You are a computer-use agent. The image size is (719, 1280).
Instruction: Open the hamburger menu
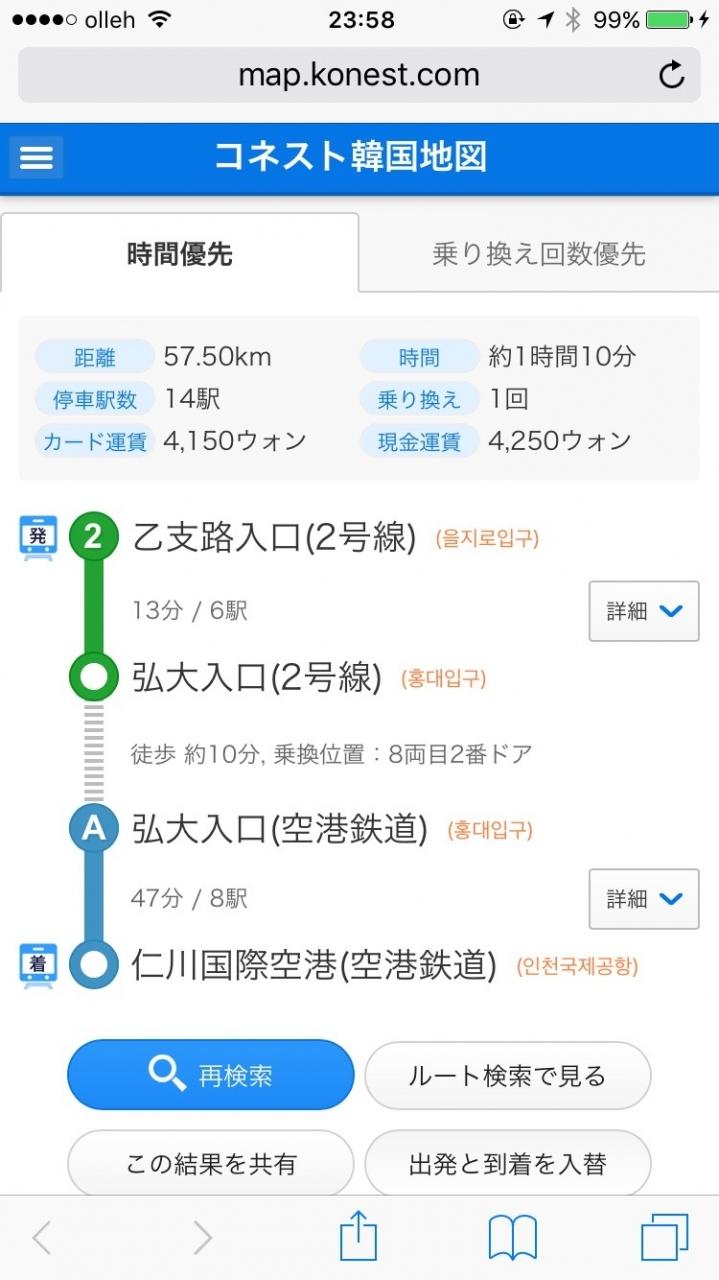pyautogui.click(x=37, y=158)
